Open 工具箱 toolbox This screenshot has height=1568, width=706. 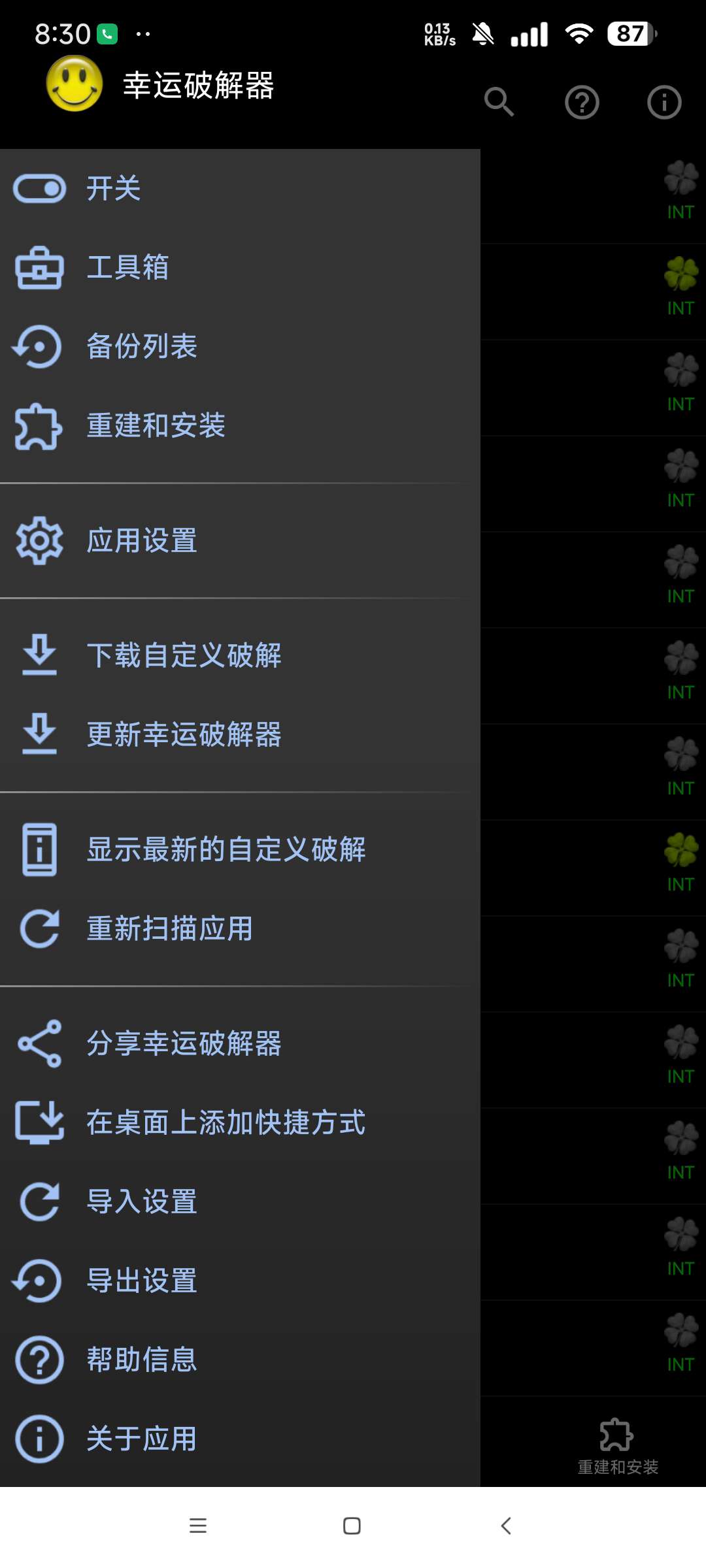point(128,268)
